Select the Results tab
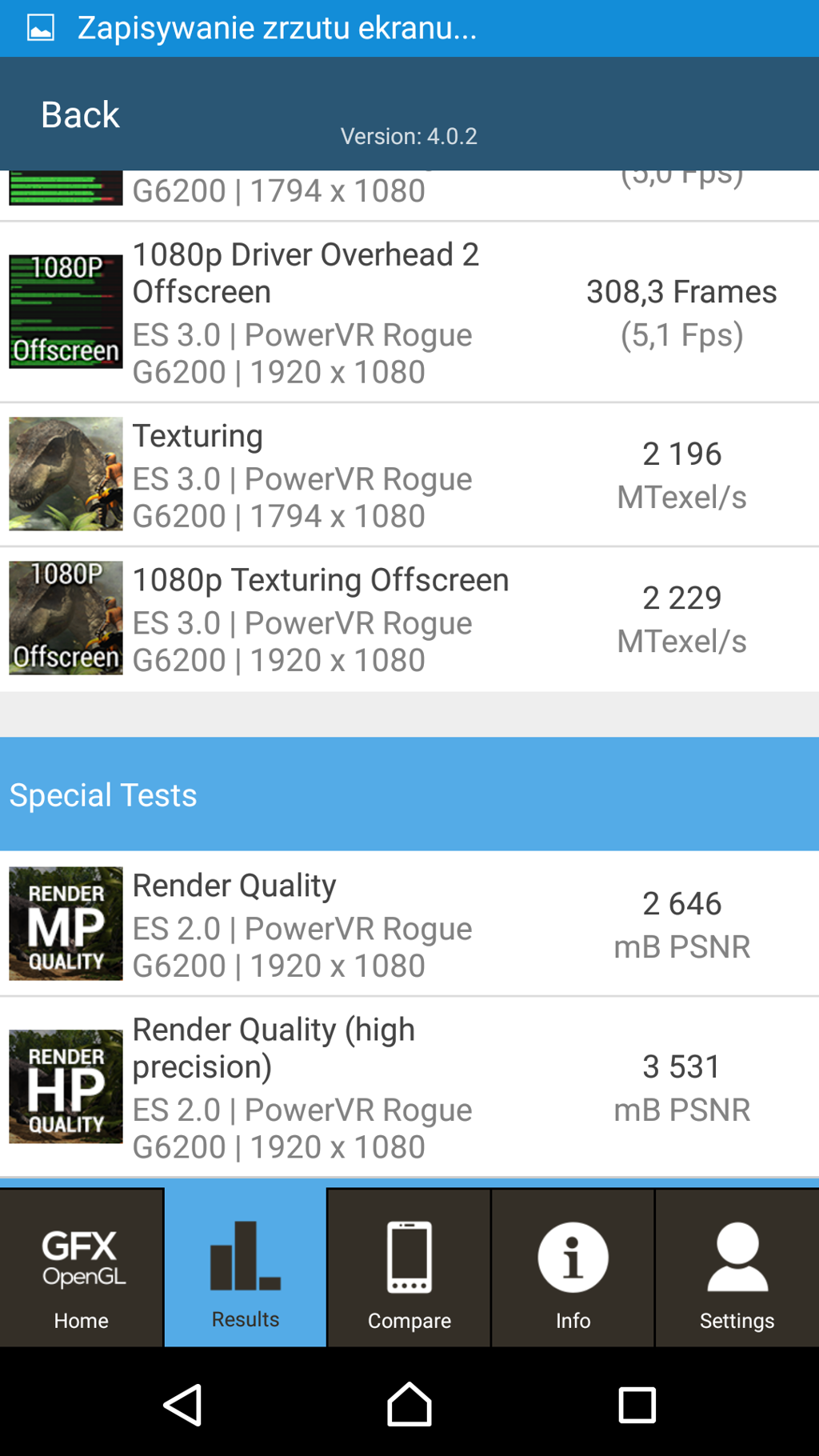Image resolution: width=819 pixels, height=1456 pixels. pyautogui.click(x=246, y=1267)
